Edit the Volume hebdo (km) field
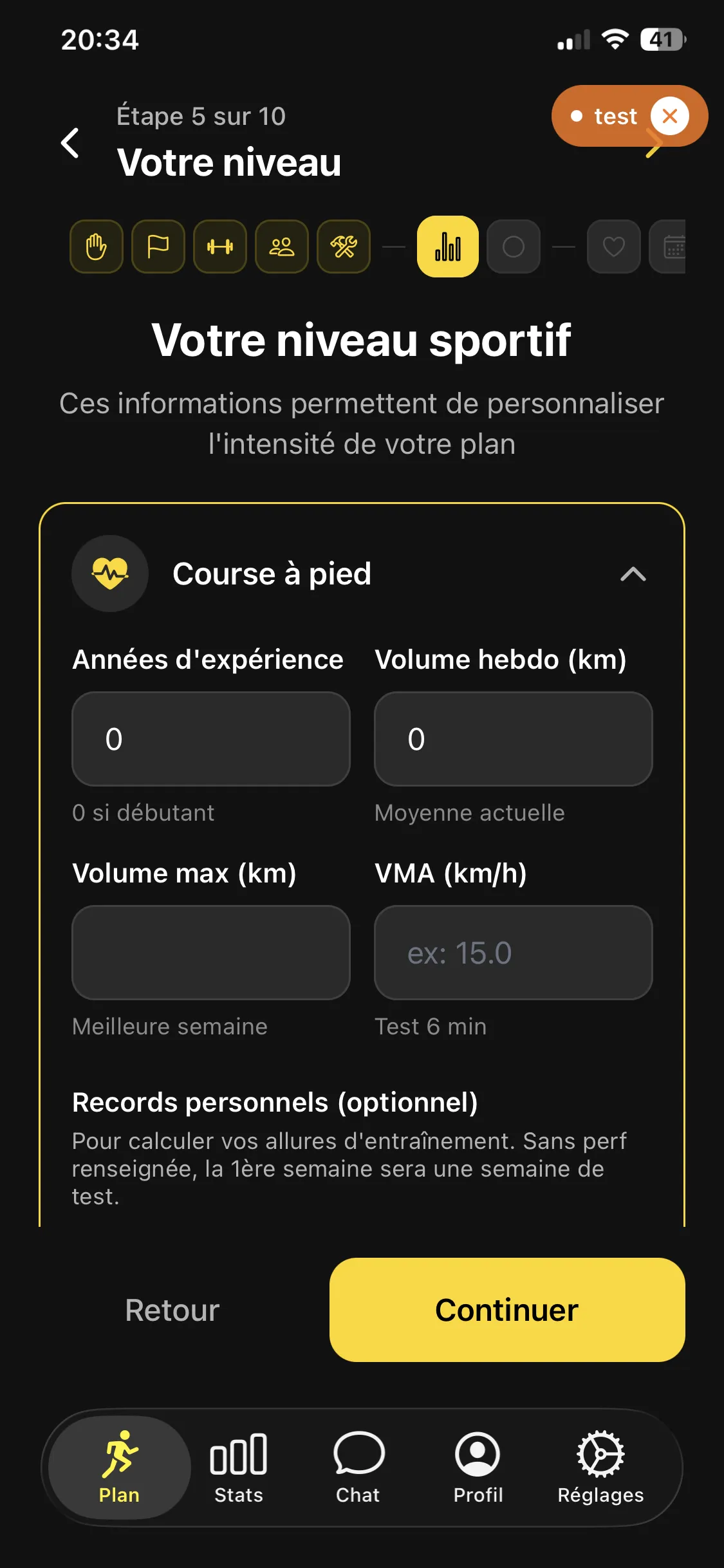Viewport: 724px width, 1568px height. (x=513, y=739)
